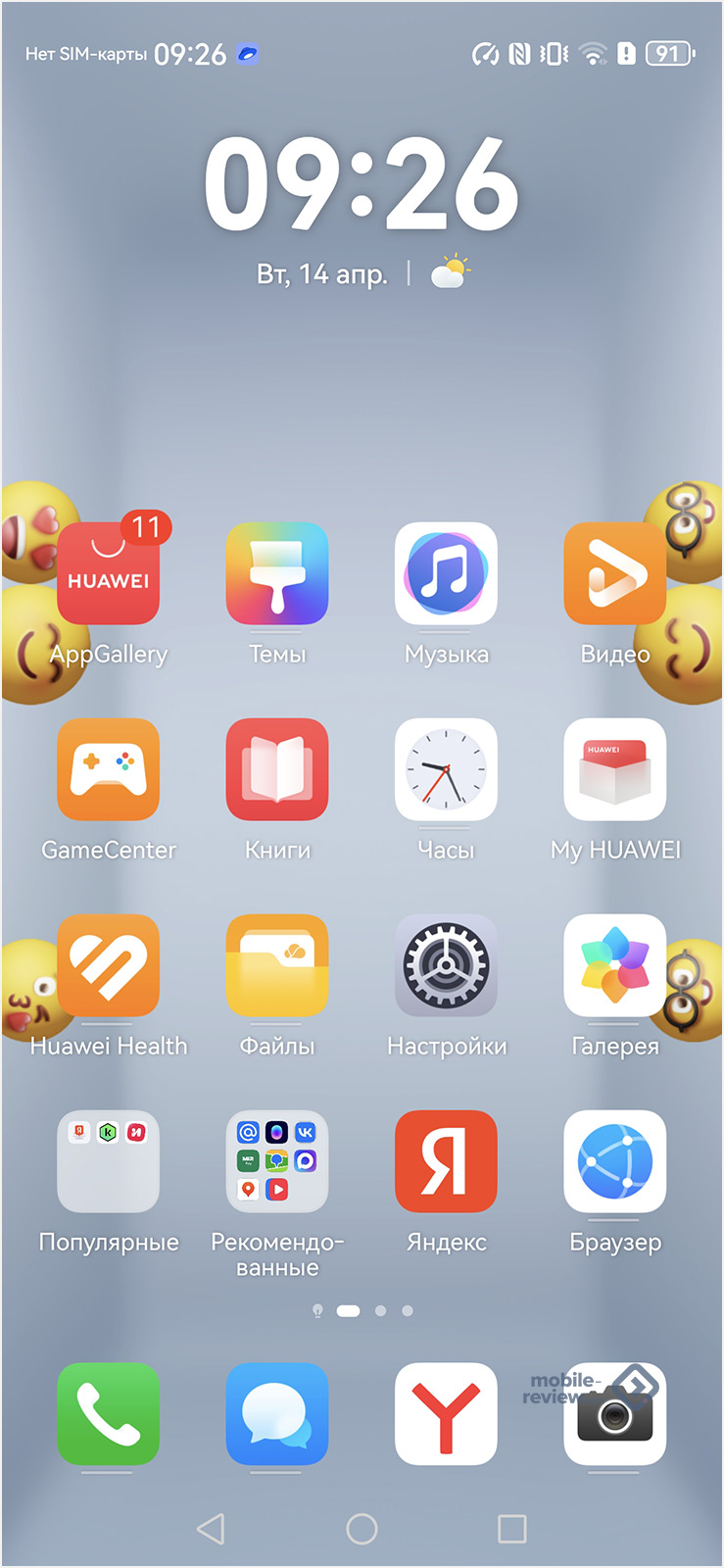Open the Phone dialer in the dock
724x1568 pixels.
(109, 1414)
